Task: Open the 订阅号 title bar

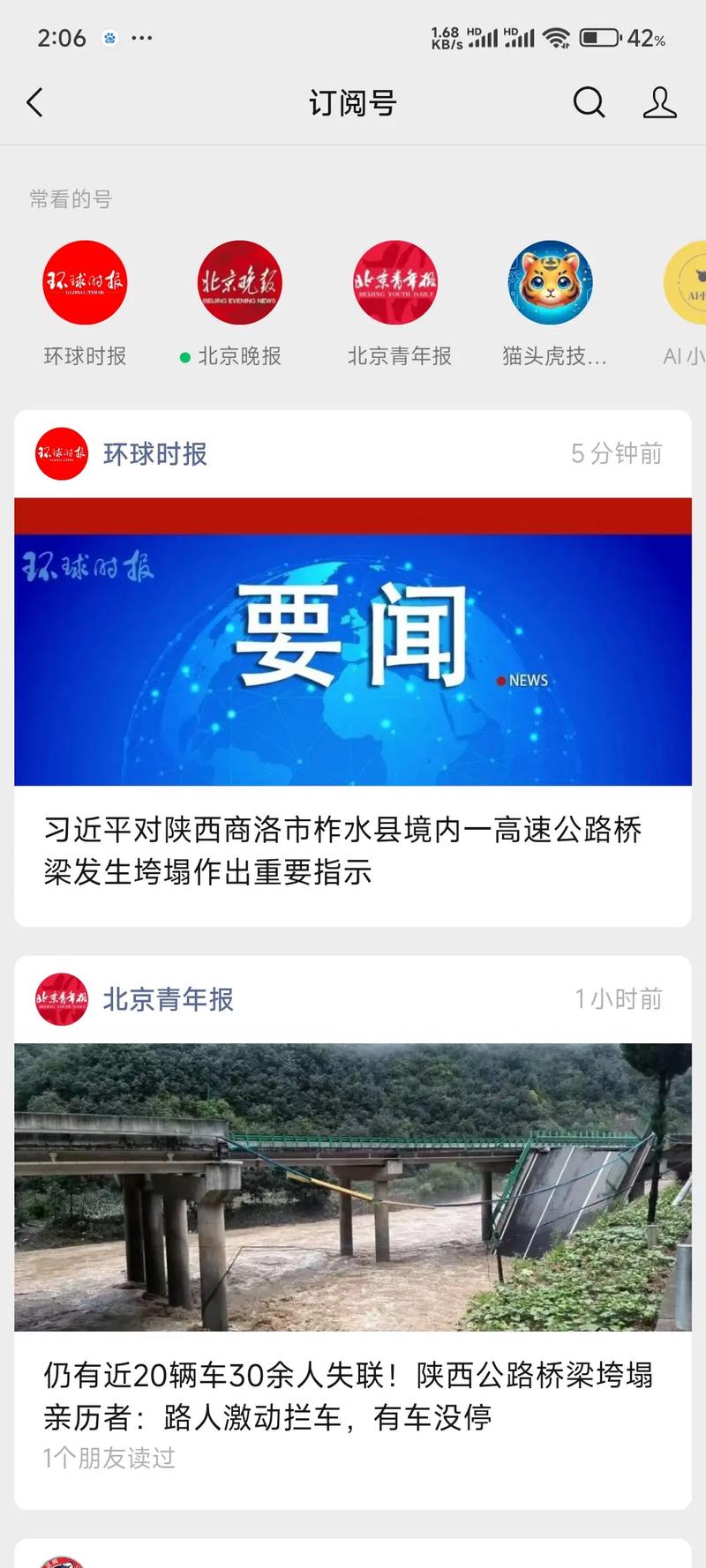Action: click(353, 102)
